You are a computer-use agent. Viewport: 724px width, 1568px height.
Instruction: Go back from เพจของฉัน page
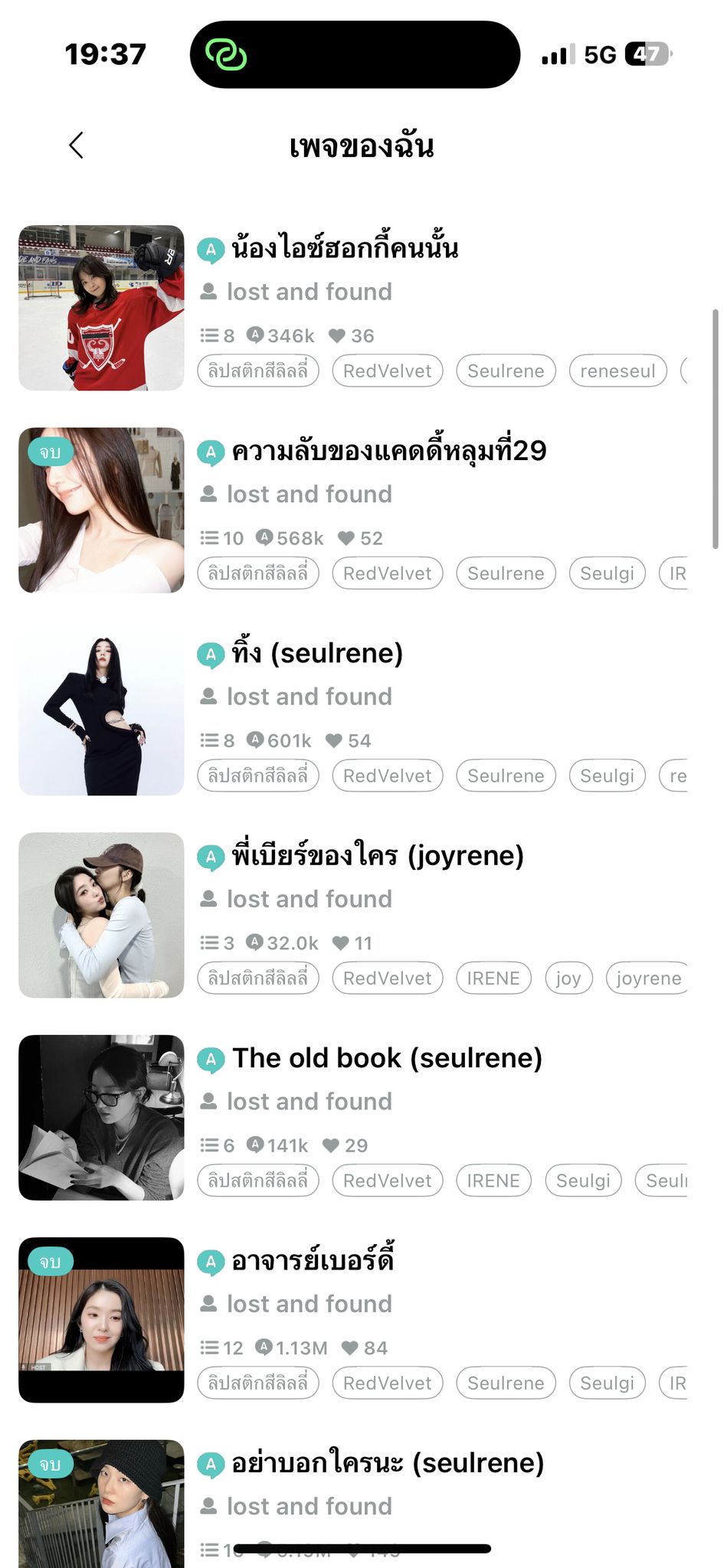tap(76, 145)
